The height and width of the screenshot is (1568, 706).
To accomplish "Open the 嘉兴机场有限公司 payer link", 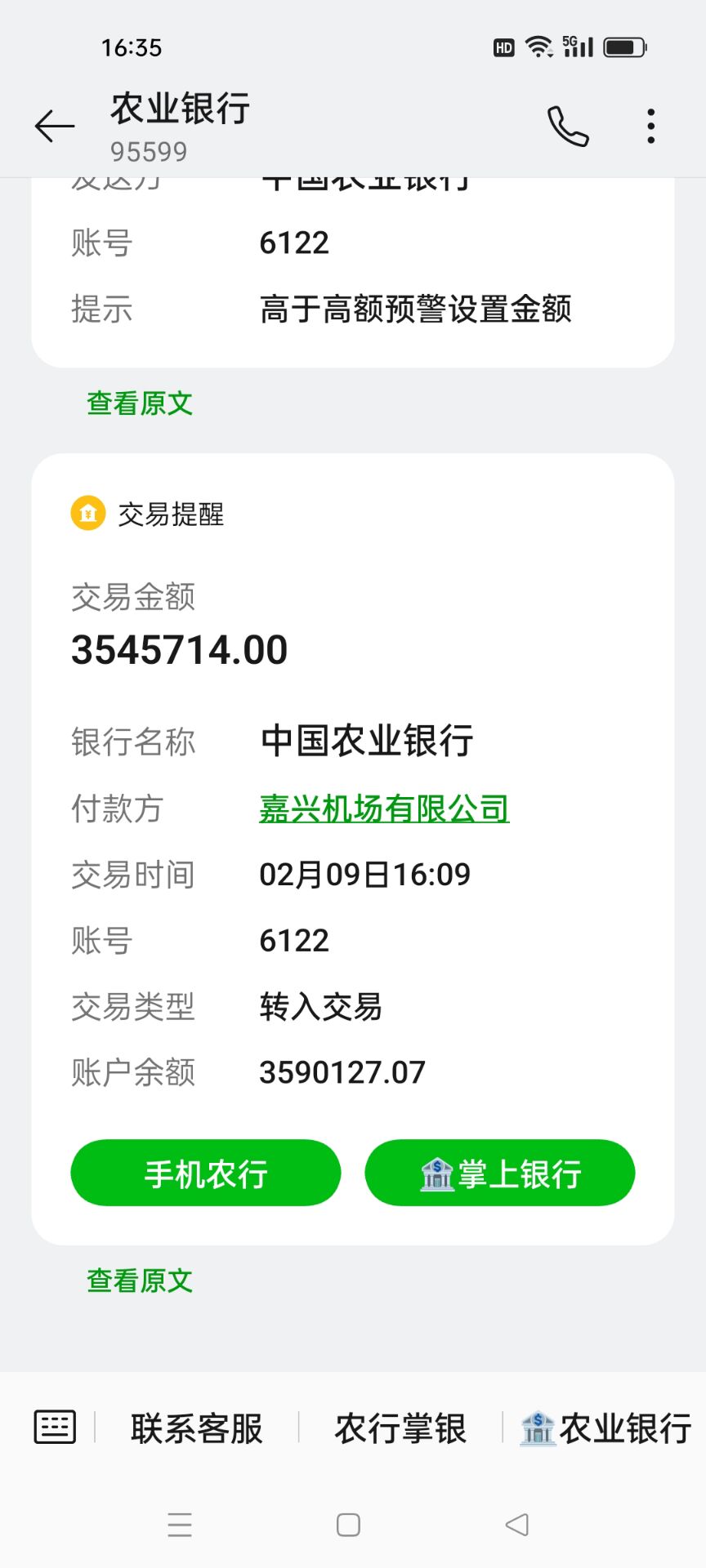I will tap(384, 809).
